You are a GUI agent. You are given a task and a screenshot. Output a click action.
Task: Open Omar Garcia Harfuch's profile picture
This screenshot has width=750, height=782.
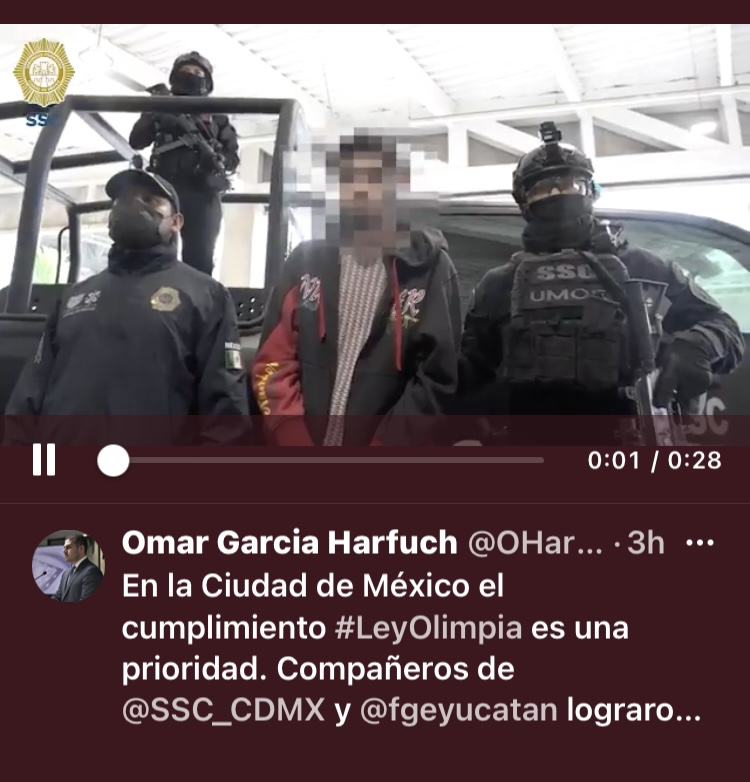(68, 566)
